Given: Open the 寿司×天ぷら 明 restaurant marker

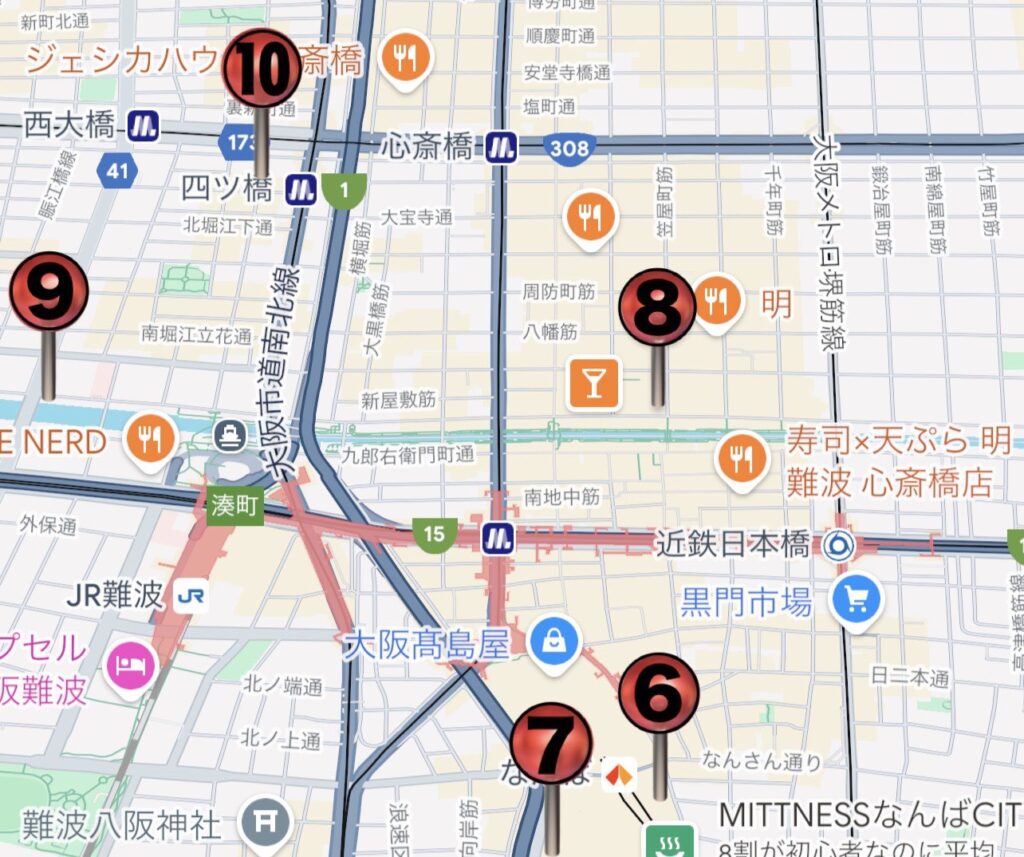Looking at the screenshot, I should tap(741, 458).
